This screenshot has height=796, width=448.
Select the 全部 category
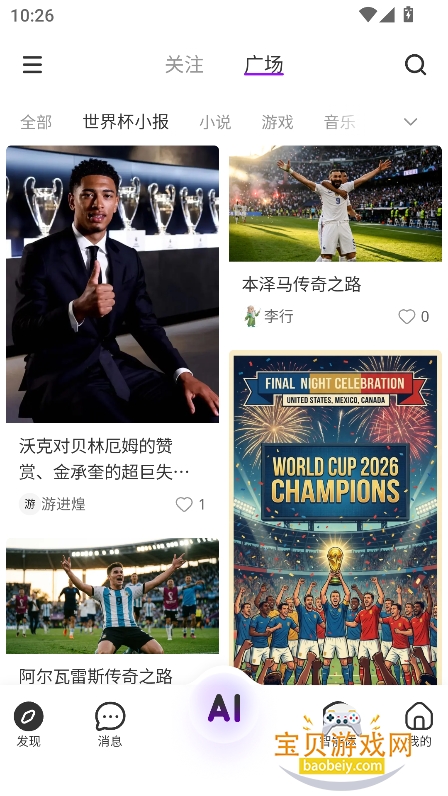[36, 122]
